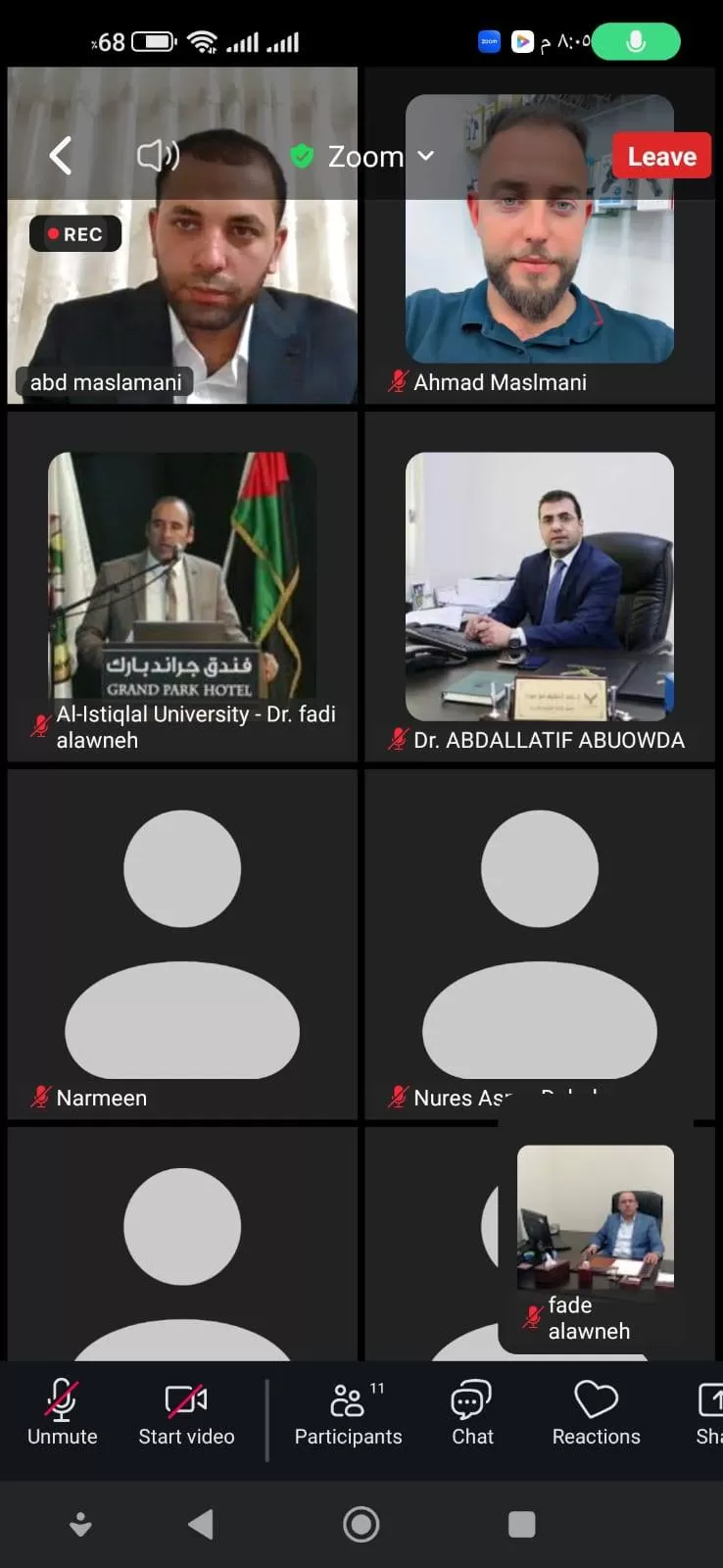Leave the meeting
Viewport: 723px width, 1568px height.
point(661,157)
